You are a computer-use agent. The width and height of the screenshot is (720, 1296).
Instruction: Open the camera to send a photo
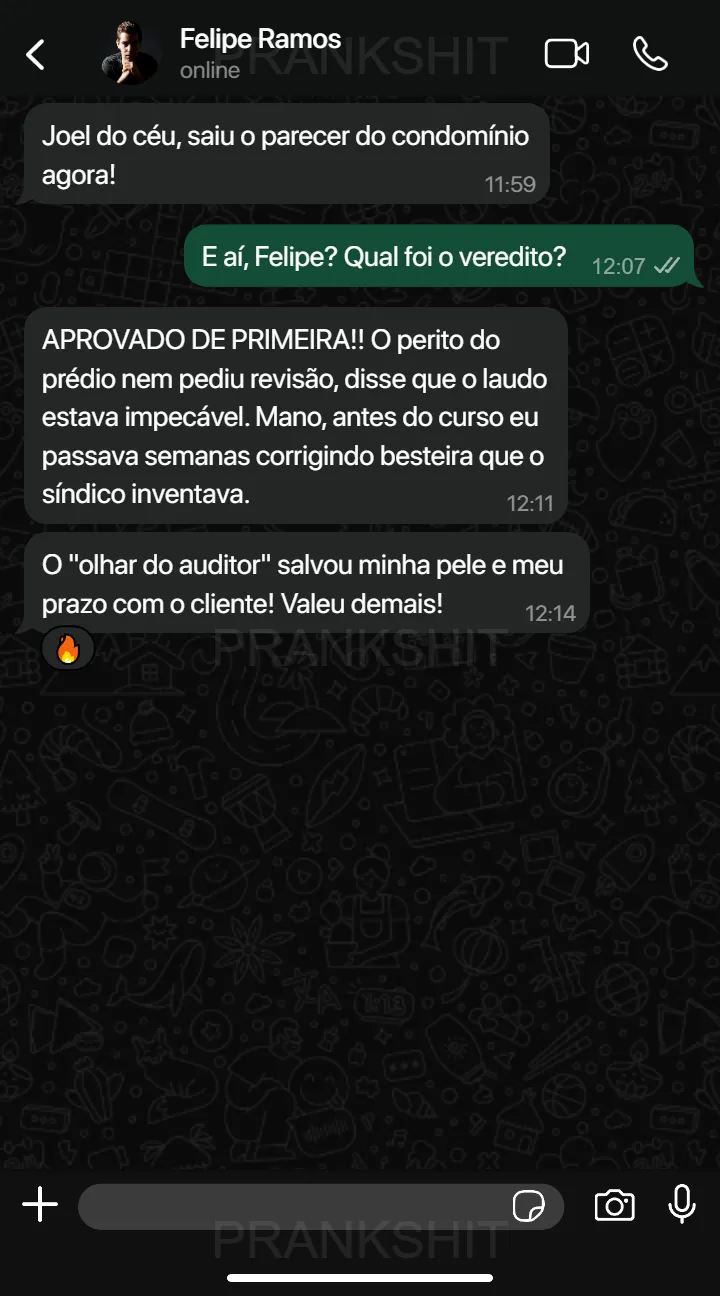[x=614, y=1206]
